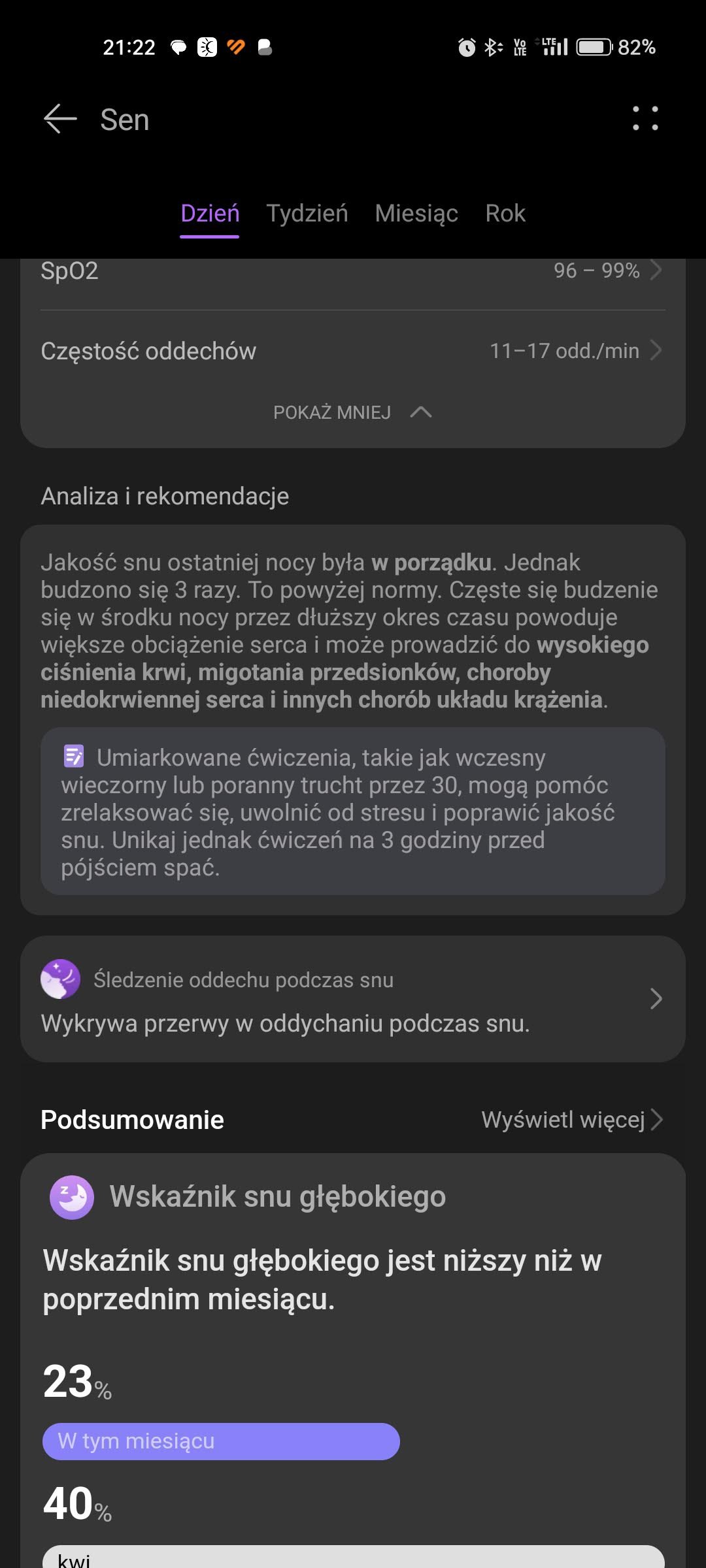The width and height of the screenshot is (706, 1568).
Task: Open the SpO2 details row
Action: 353,270
